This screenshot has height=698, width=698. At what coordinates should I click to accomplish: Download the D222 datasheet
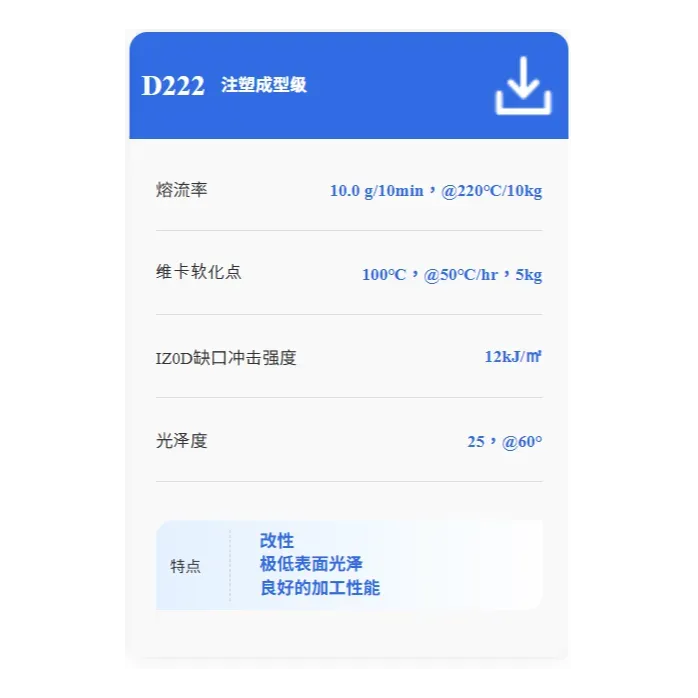[523, 86]
